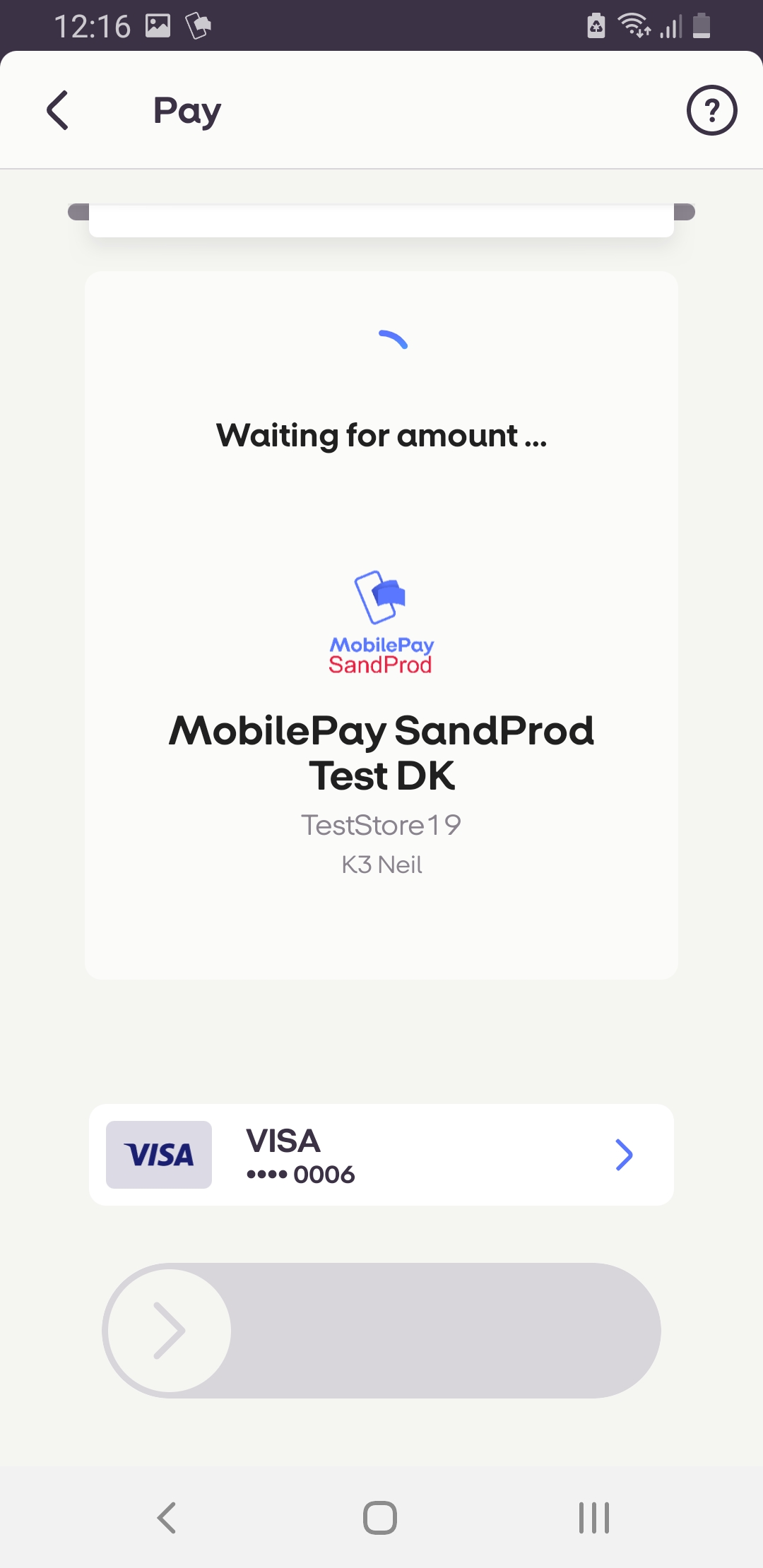Screen dimensions: 763x1568
Task: Open the VISA card ending 0006
Action: point(381,1155)
